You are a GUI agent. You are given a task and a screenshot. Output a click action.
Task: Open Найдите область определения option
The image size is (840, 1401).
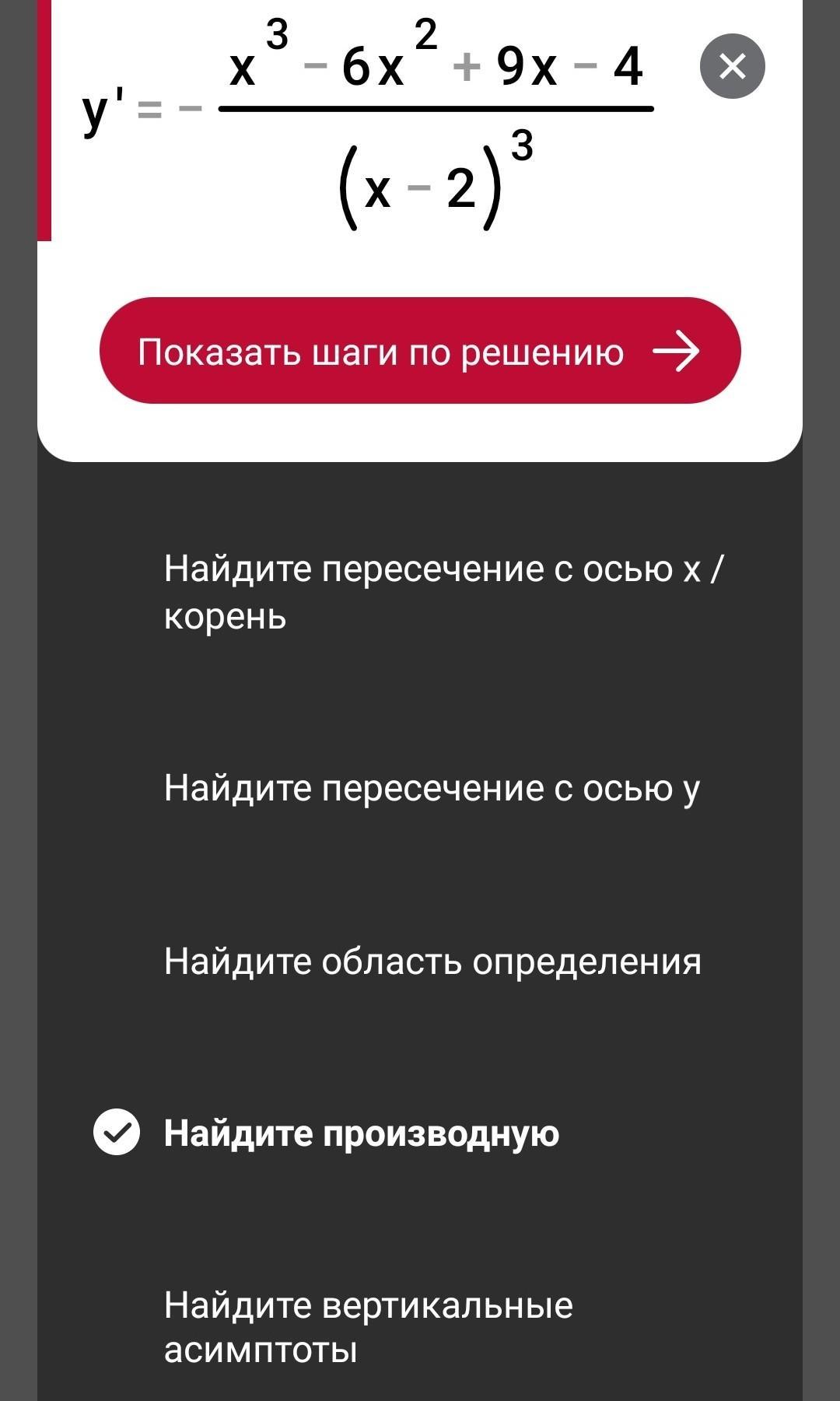pos(432,961)
